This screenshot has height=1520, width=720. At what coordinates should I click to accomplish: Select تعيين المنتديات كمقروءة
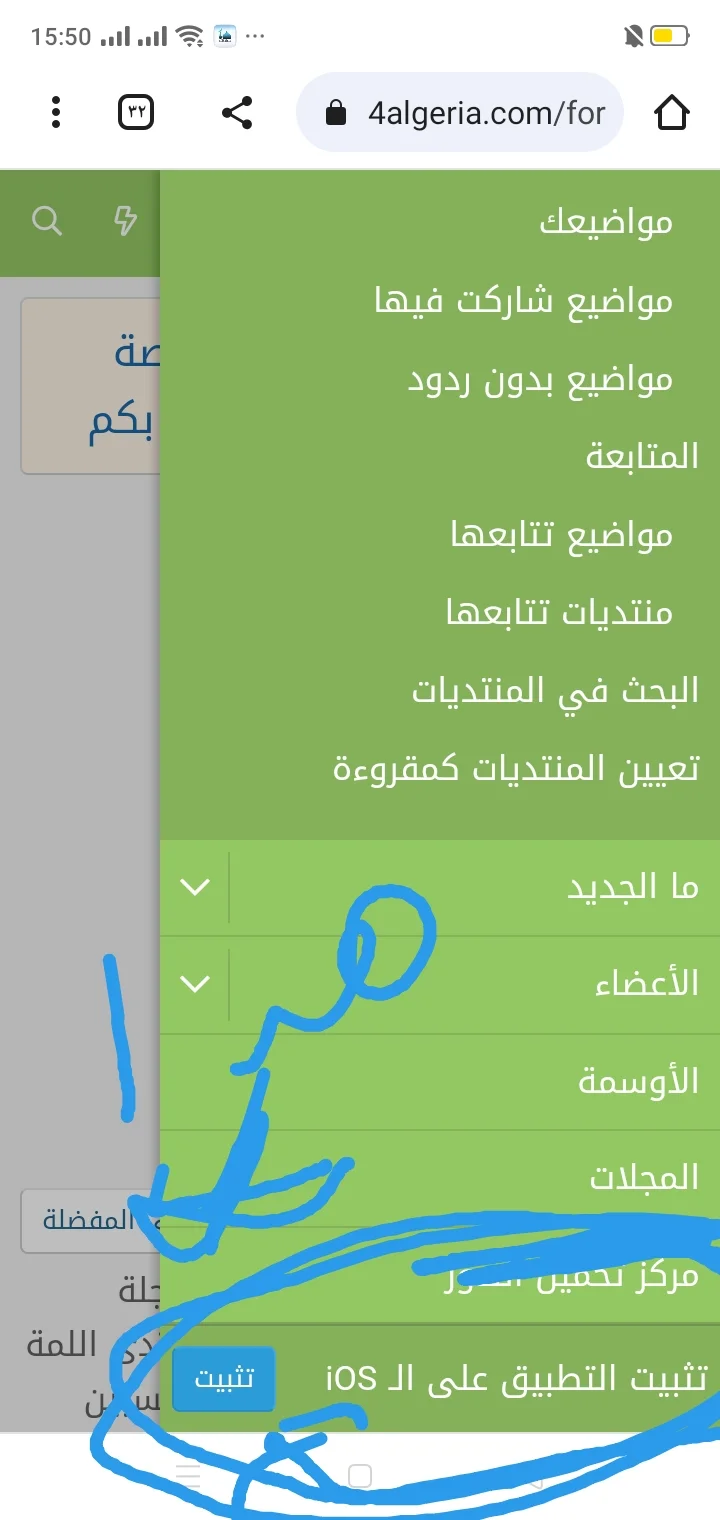coord(516,768)
